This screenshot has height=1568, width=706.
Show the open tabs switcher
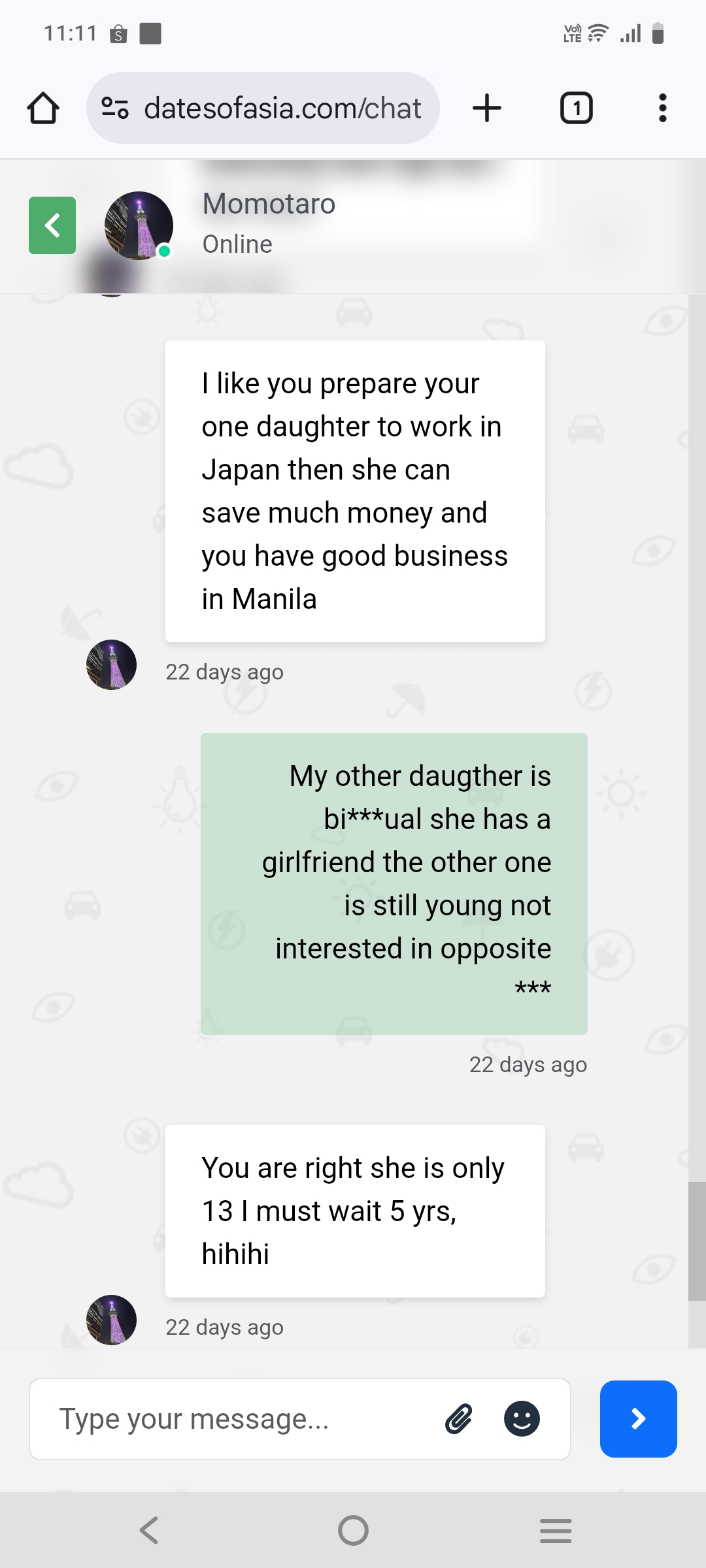576,108
